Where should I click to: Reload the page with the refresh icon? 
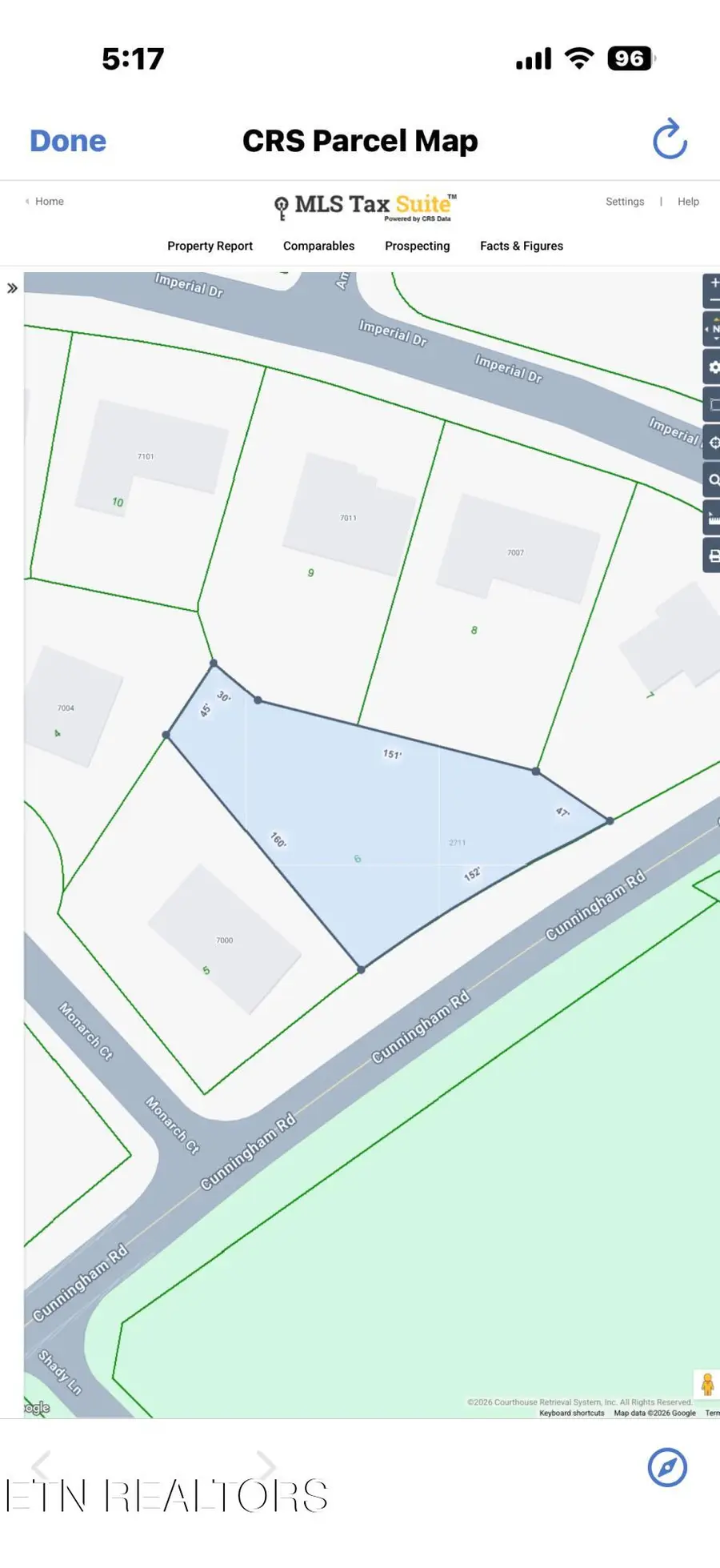670,140
